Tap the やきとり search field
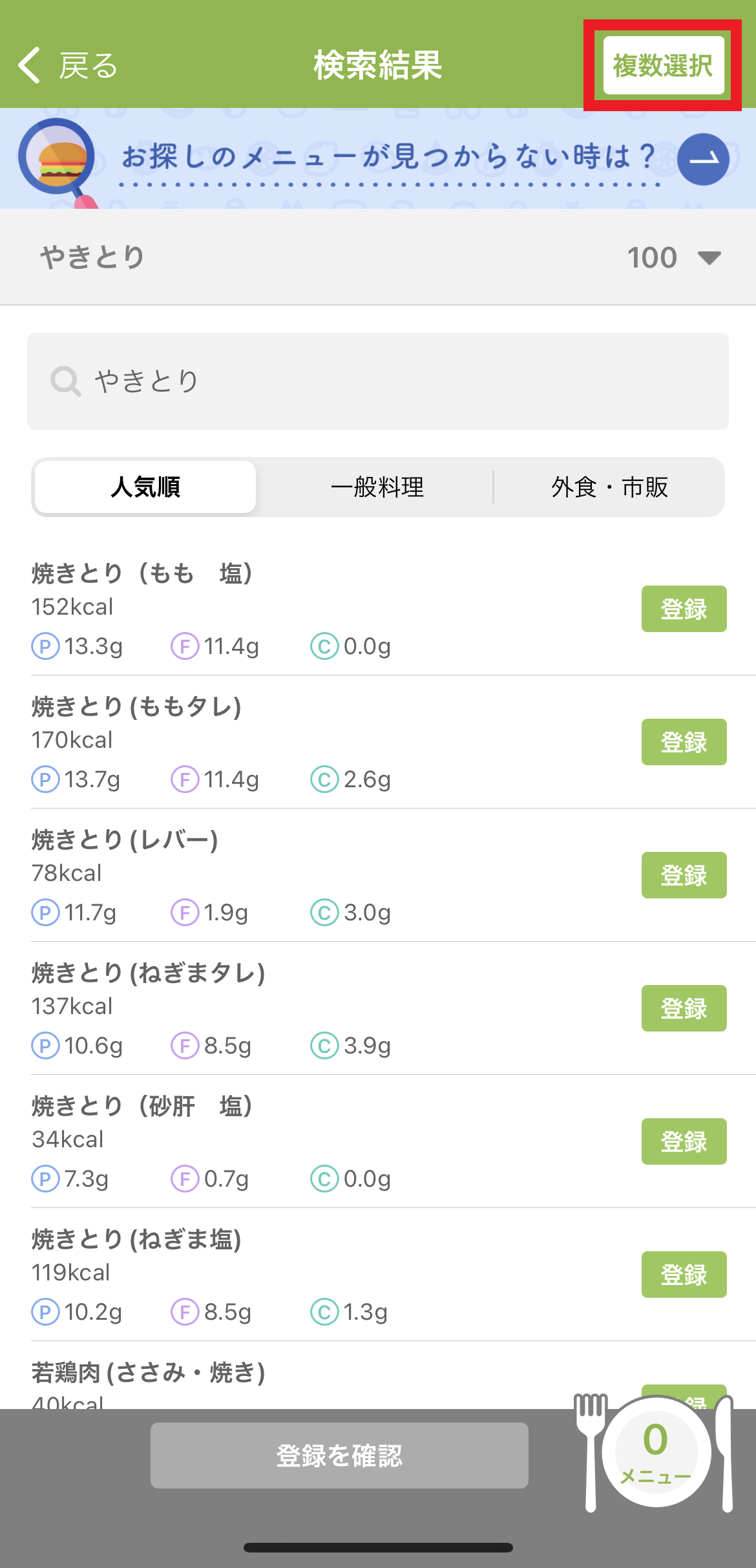756x1568 pixels. [378, 381]
